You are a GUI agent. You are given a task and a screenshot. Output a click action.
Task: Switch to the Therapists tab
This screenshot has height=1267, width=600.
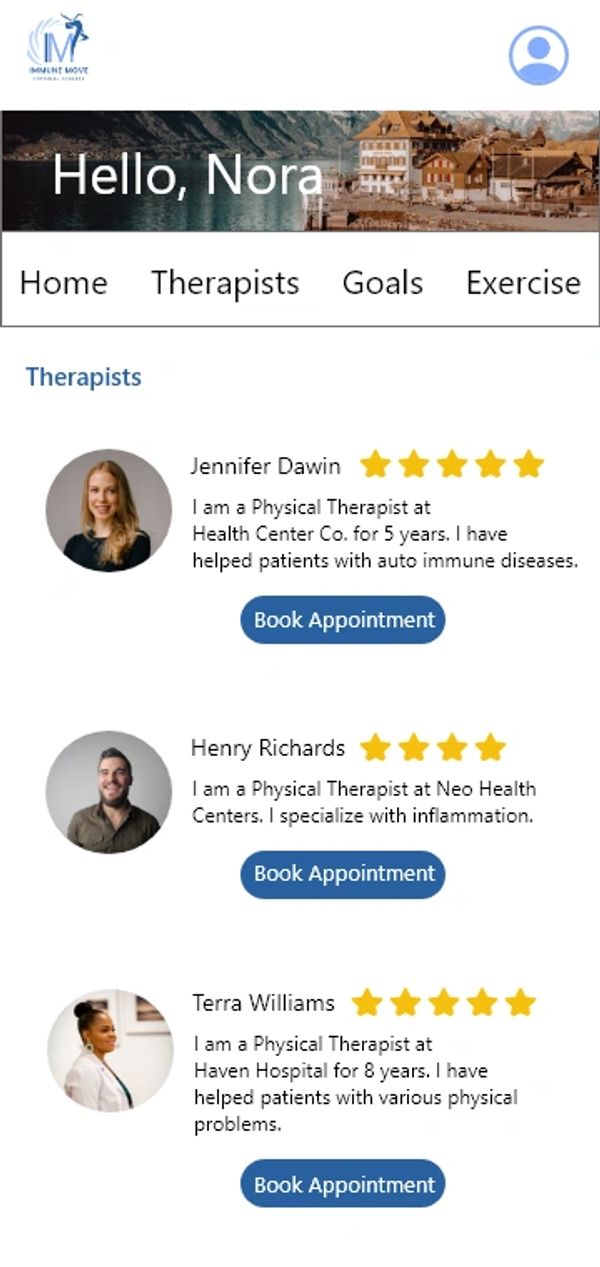(225, 283)
